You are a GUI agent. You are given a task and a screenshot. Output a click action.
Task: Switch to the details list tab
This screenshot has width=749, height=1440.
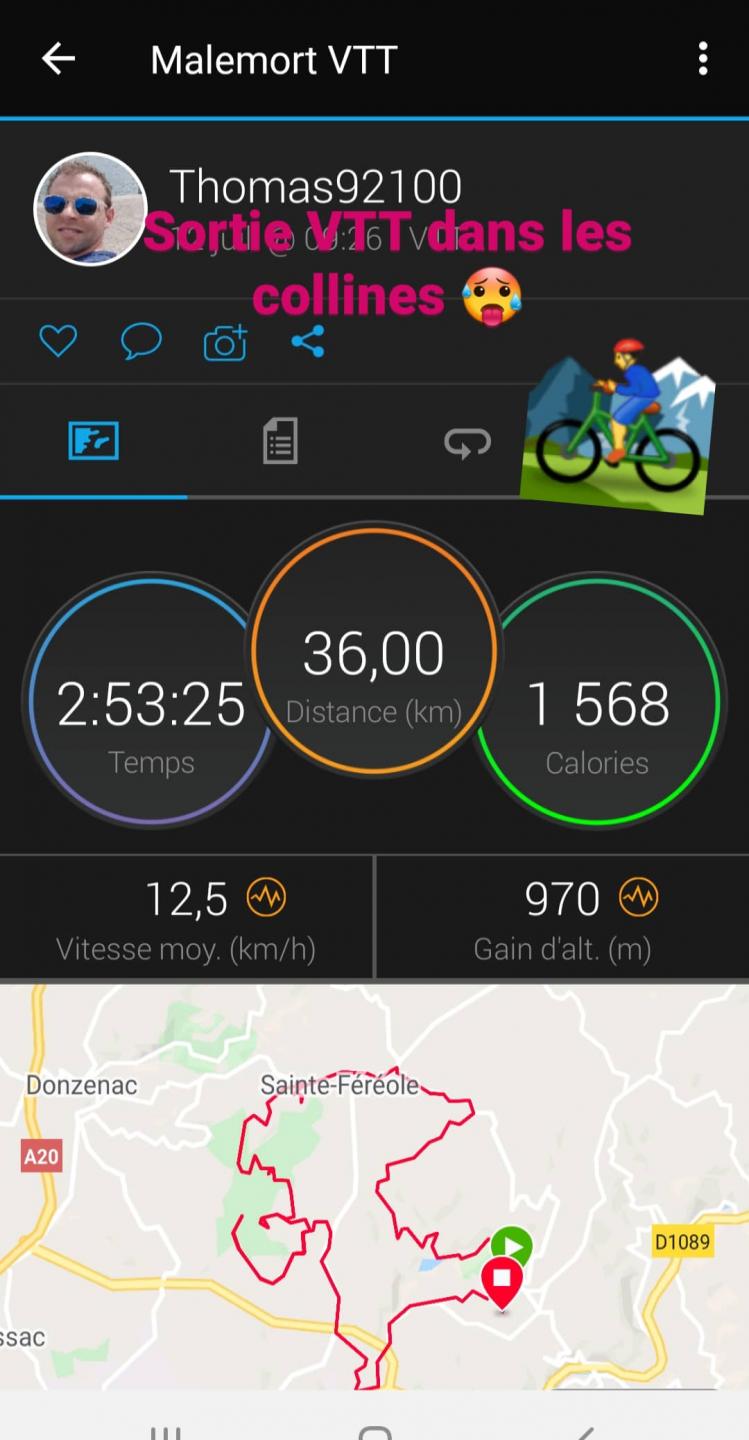[280, 441]
